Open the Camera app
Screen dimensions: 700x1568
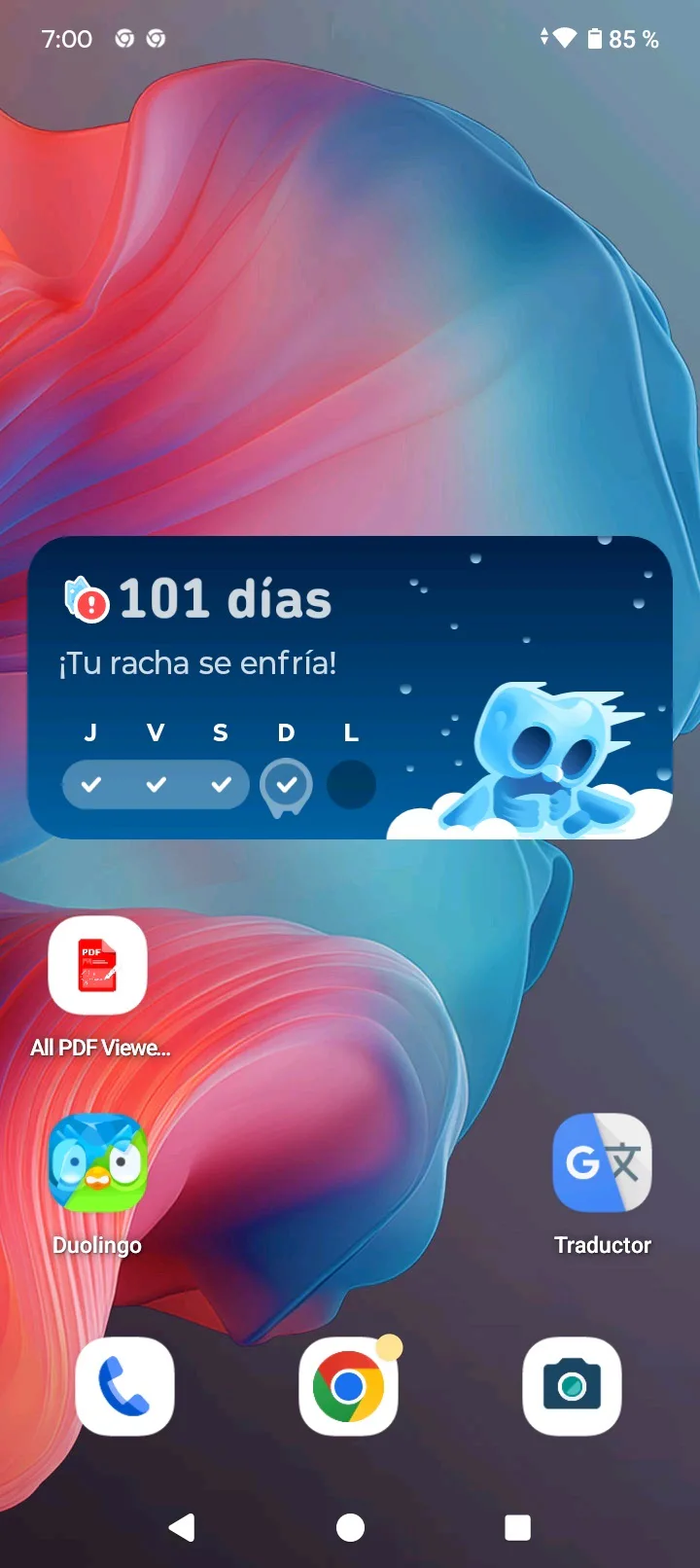572,1386
